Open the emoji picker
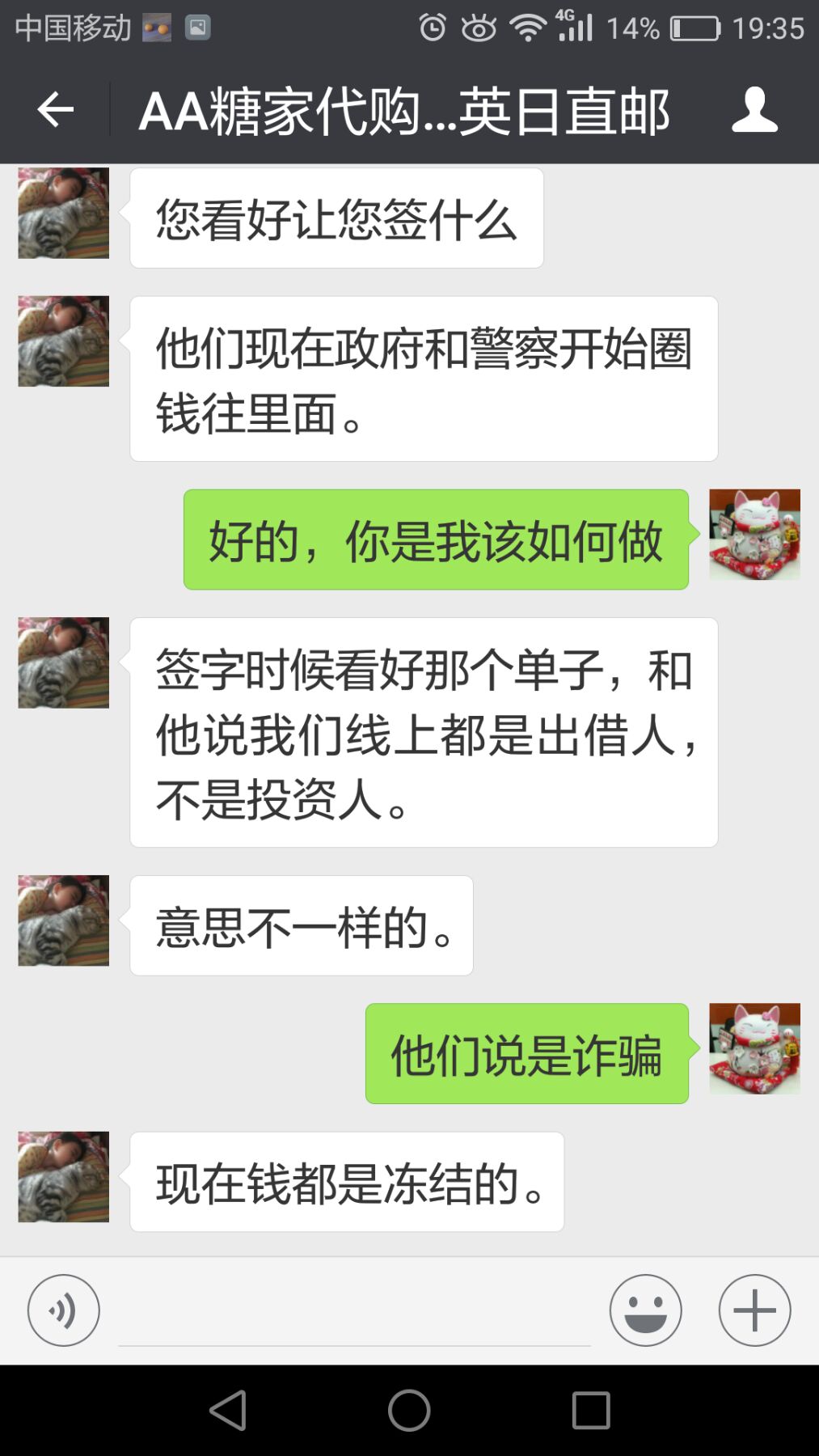The height and width of the screenshot is (1456, 819). [645, 1310]
